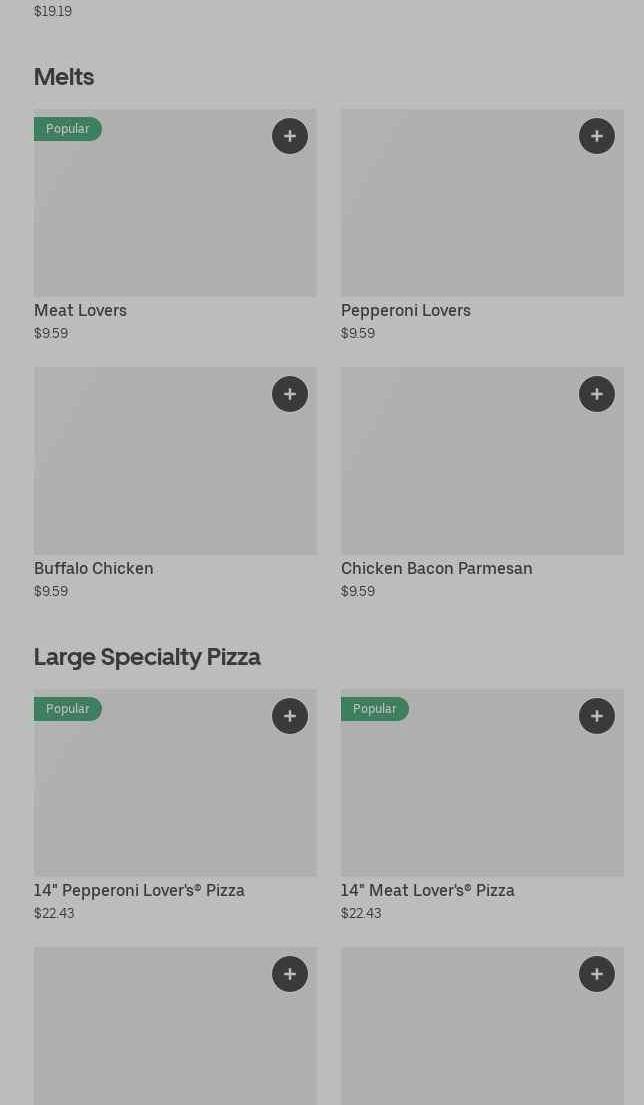Open 14" Meat Lover's Pizza item
The image size is (644, 1105).
(482, 800)
